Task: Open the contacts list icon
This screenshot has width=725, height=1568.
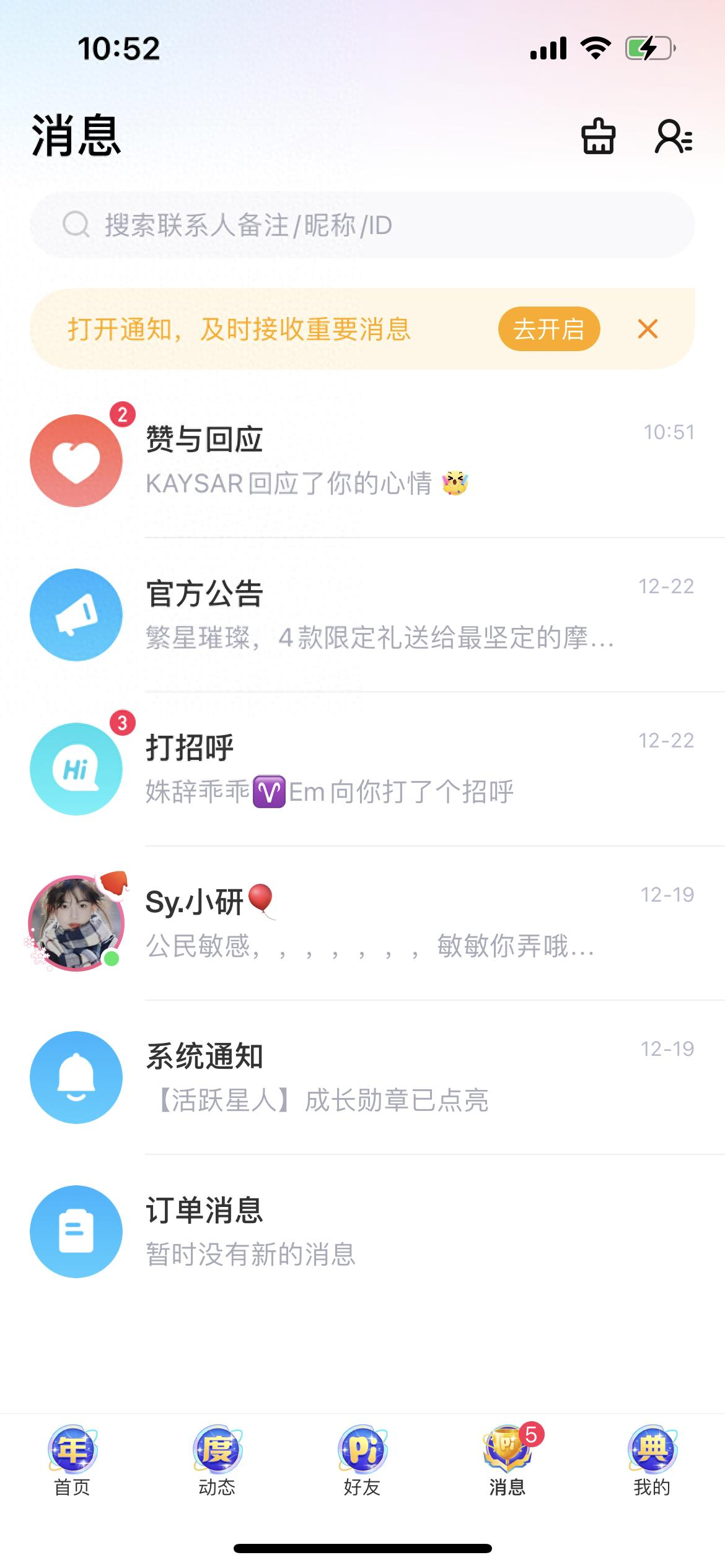Action: tap(674, 136)
